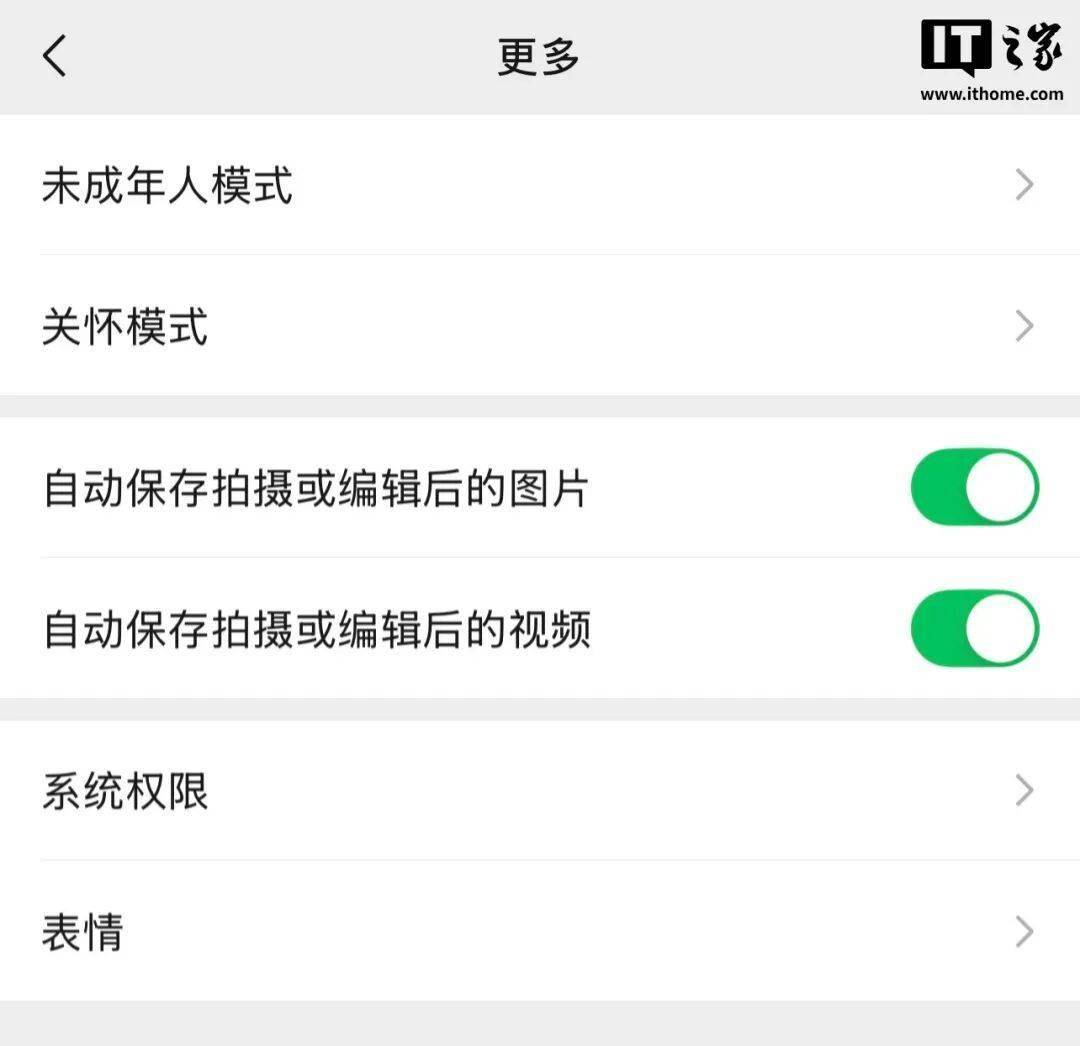Disable 自动保存拍摄或编辑后的图片 switch
The width and height of the screenshot is (1080, 1046).
(x=974, y=488)
